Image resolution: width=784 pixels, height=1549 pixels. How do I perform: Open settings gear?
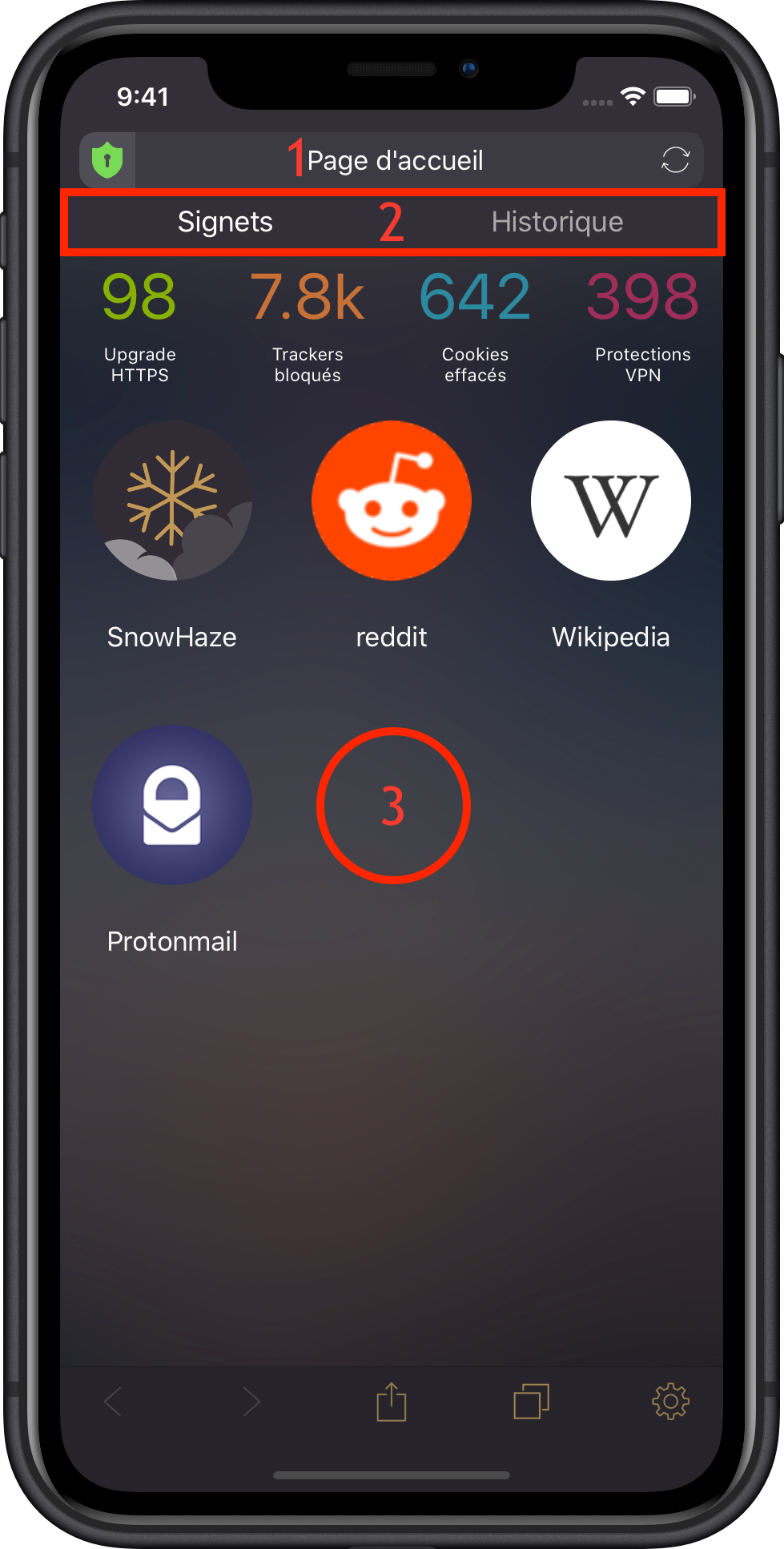tap(670, 1402)
